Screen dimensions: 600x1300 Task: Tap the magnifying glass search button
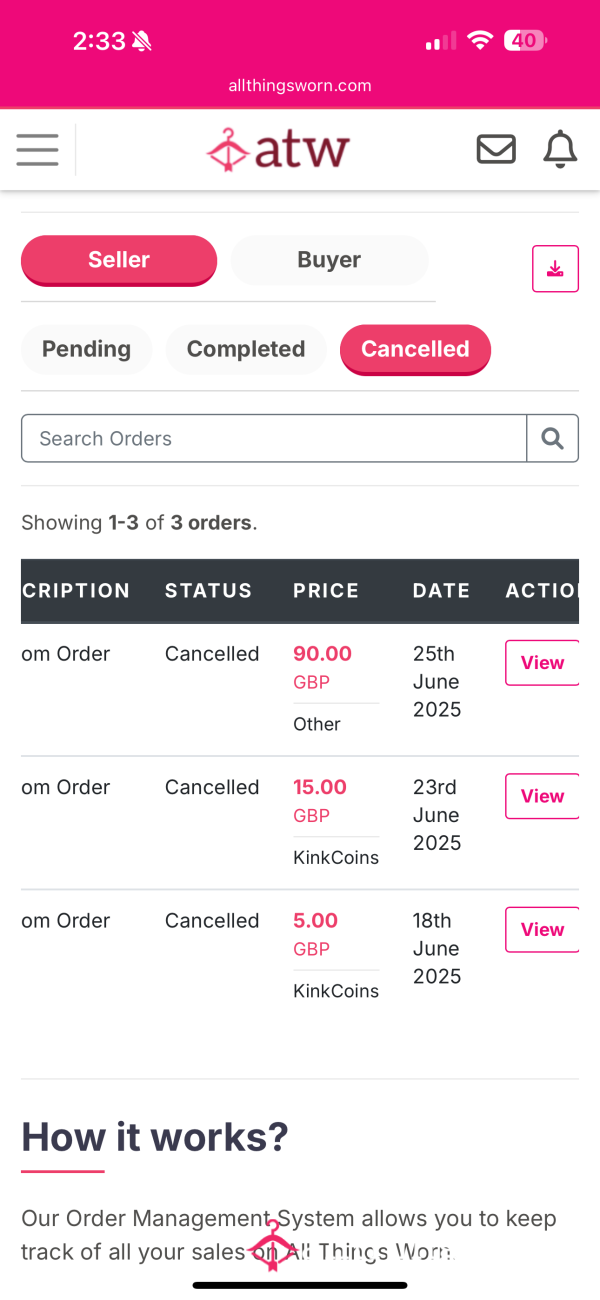click(x=553, y=438)
